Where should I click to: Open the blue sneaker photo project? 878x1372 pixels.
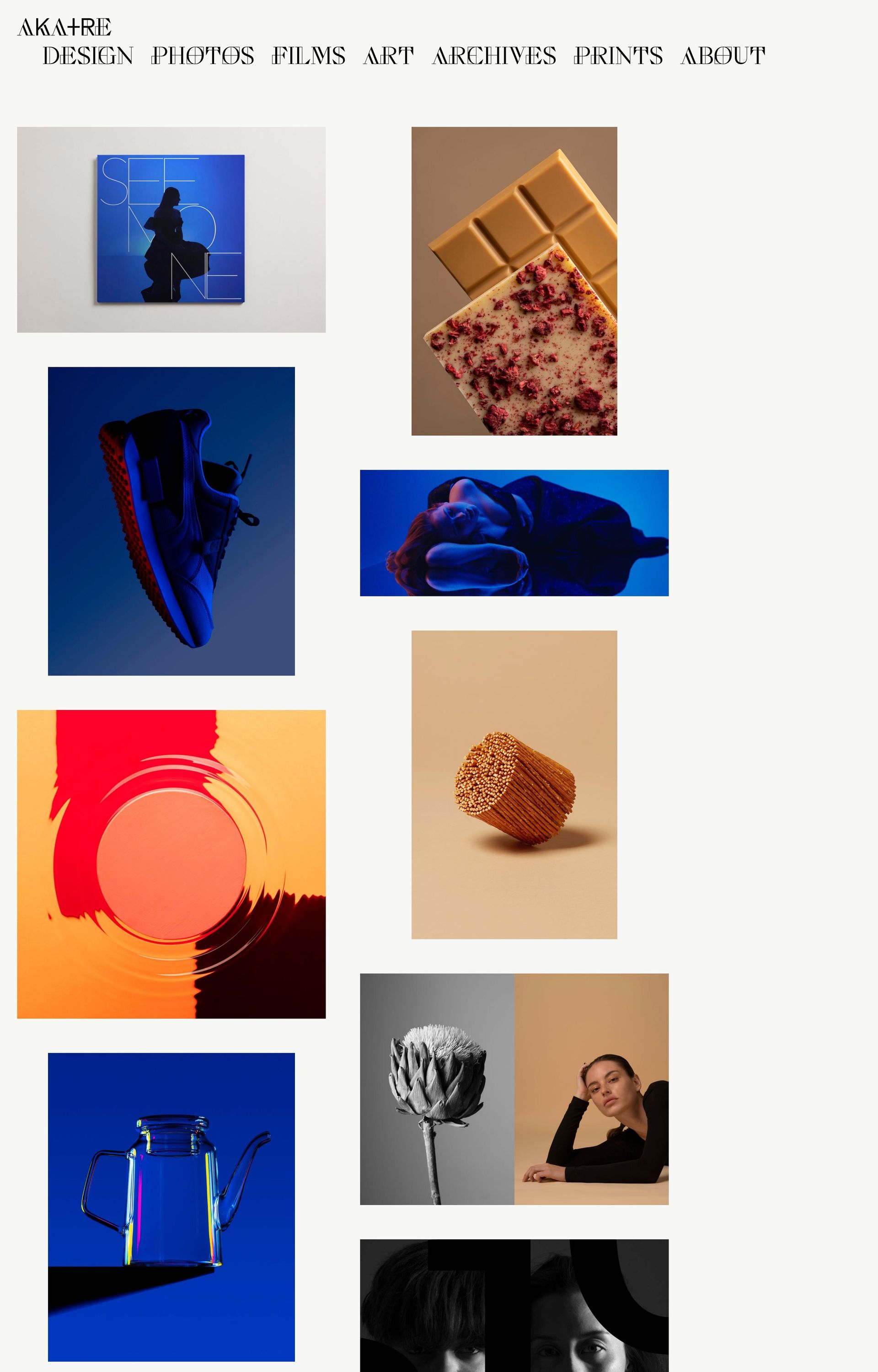[171, 521]
